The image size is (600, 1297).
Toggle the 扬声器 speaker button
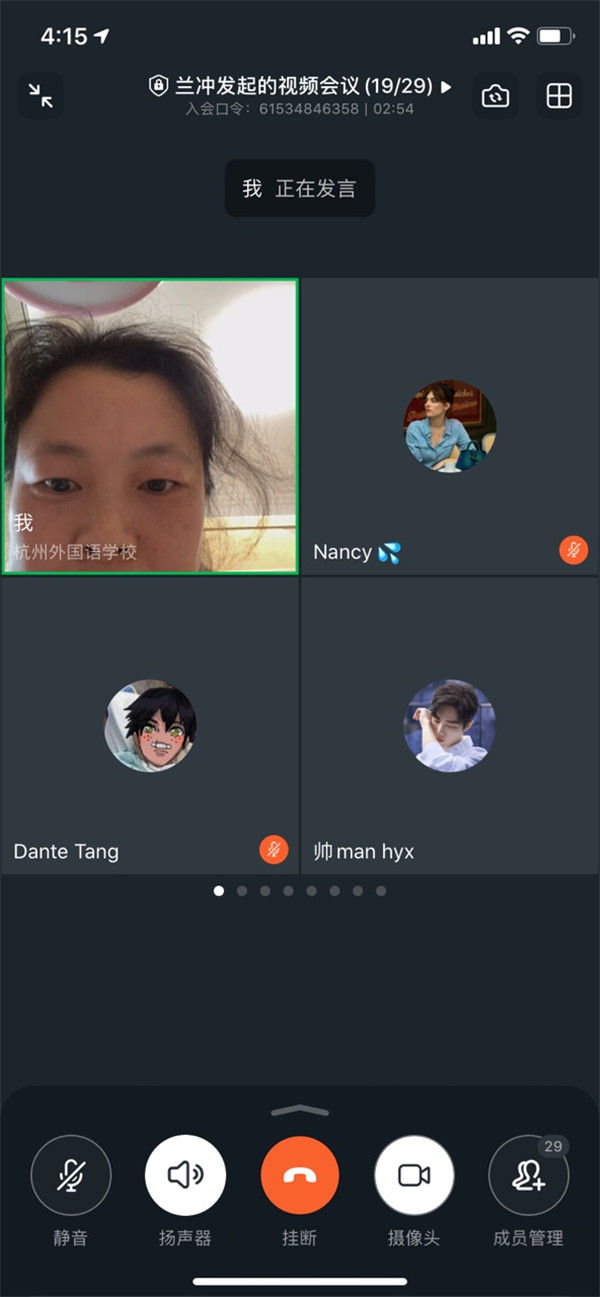(x=185, y=1175)
